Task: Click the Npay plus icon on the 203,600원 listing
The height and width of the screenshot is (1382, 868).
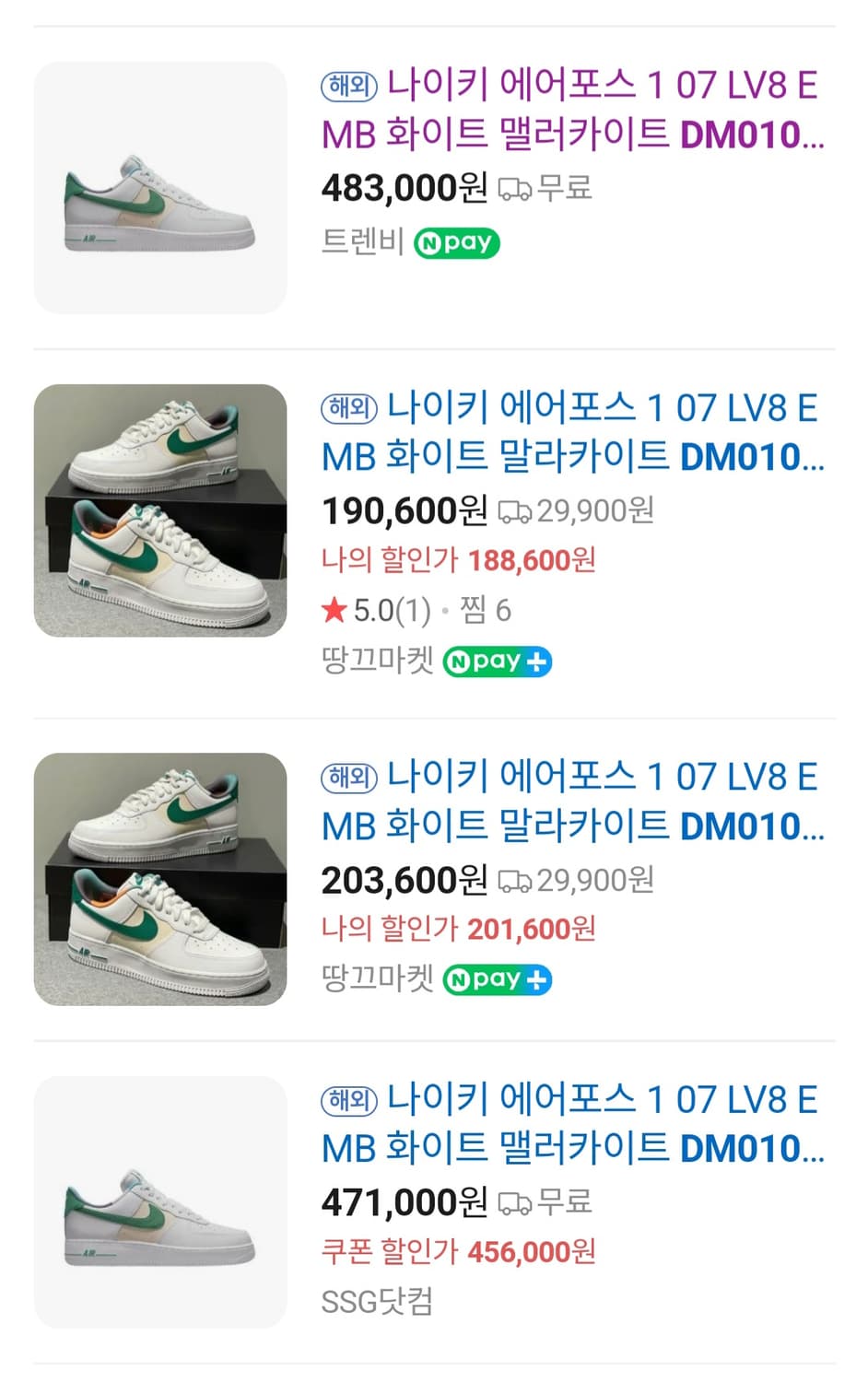Action: pyautogui.click(x=497, y=978)
